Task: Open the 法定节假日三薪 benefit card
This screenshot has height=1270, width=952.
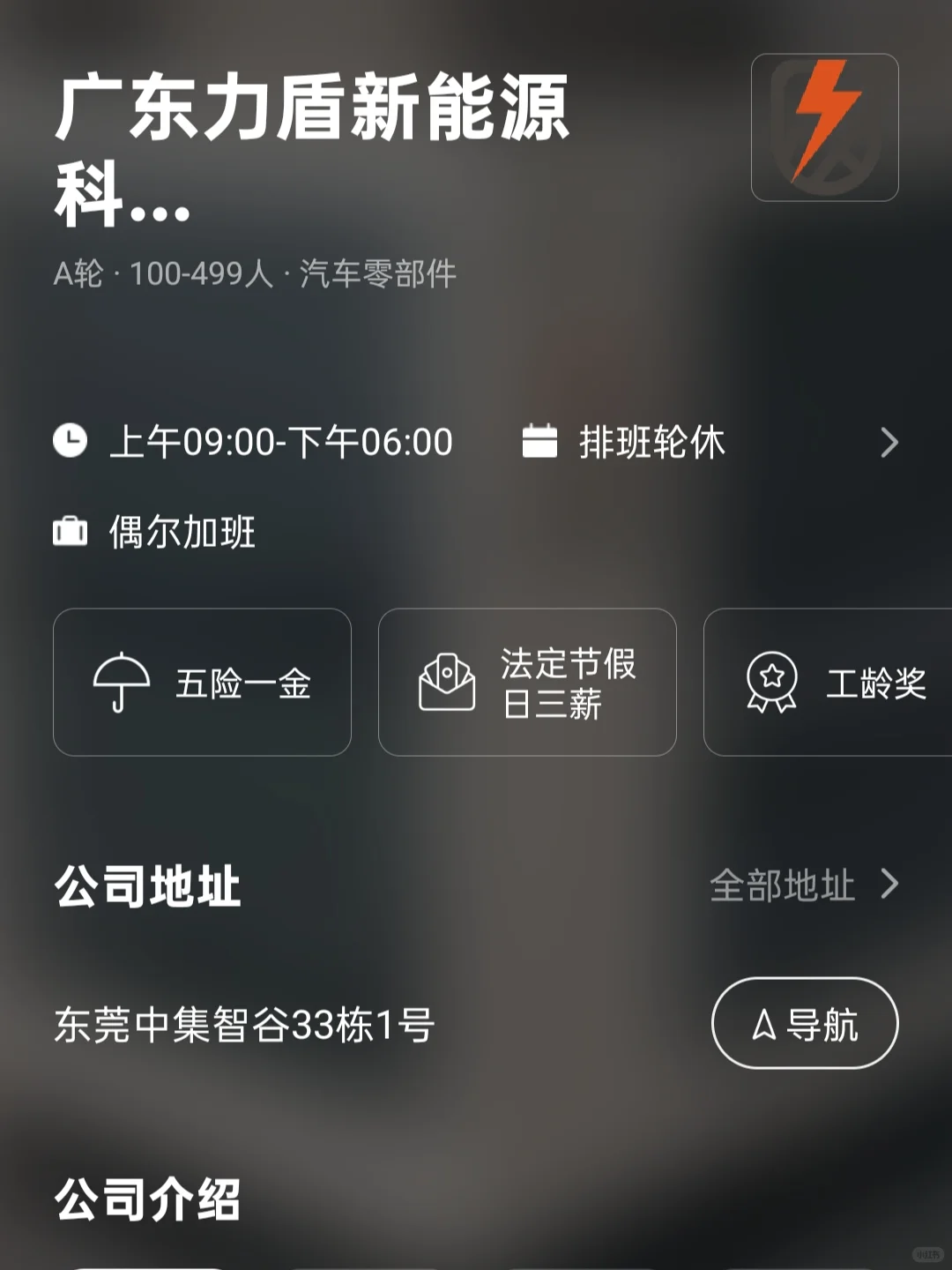Action: [527, 682]
